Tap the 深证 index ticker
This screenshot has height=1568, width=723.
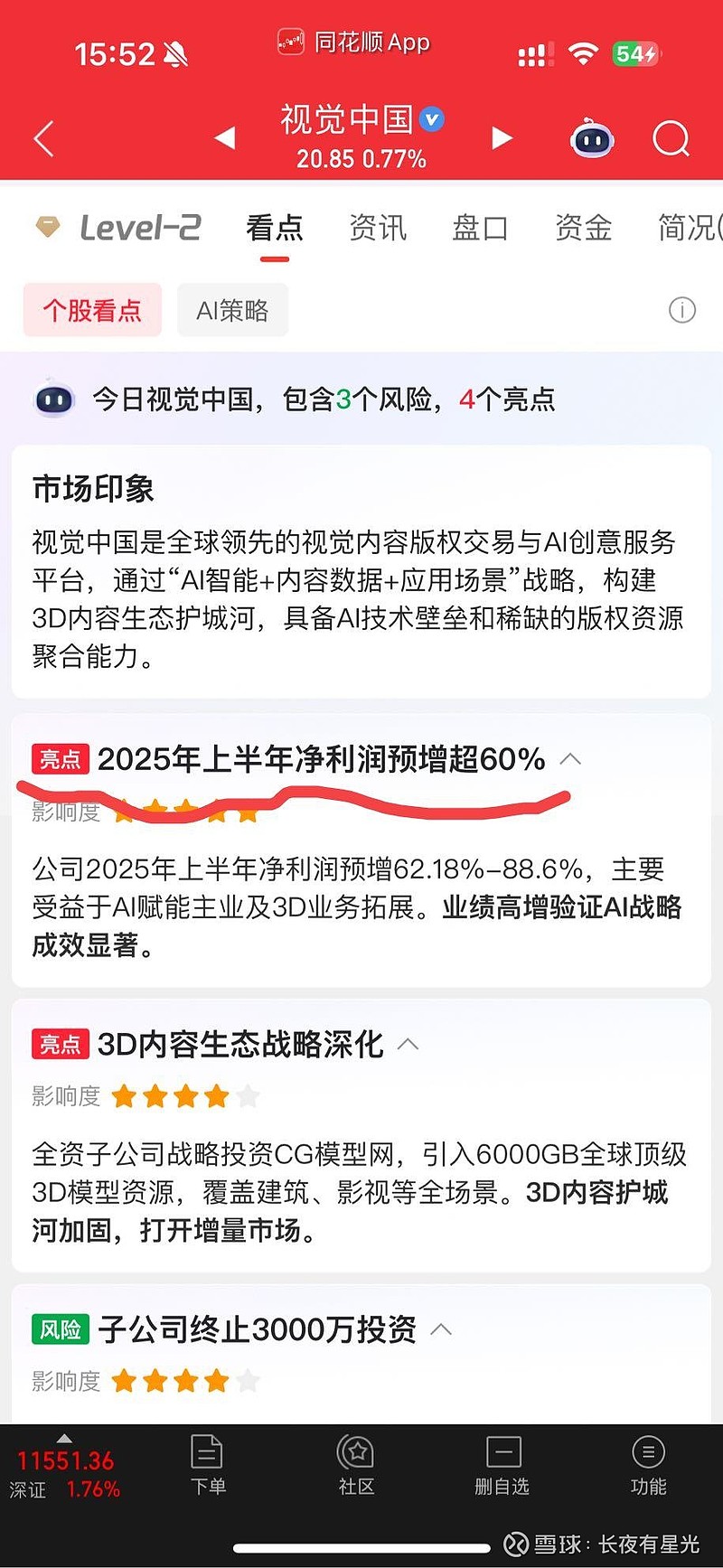(x=64, y=1468)
